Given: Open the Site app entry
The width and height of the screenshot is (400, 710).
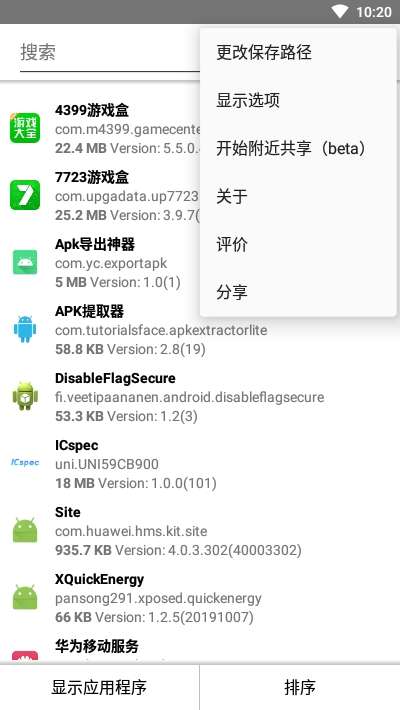Looking at the screenshot, I should (200, 531).
